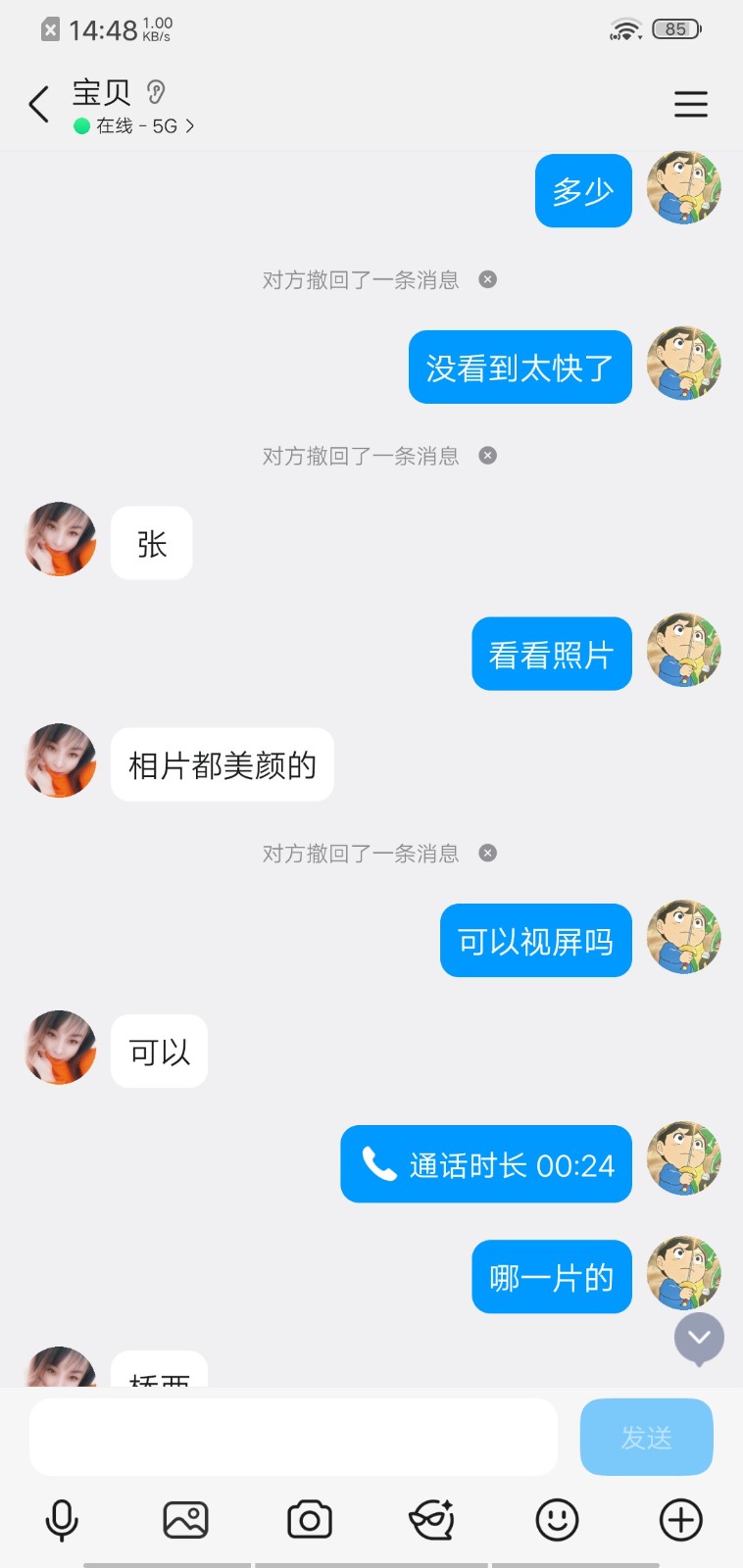Jump to latest messages with down arrow
Viewport: 743px width, 1568px height.
point(699,1338)
